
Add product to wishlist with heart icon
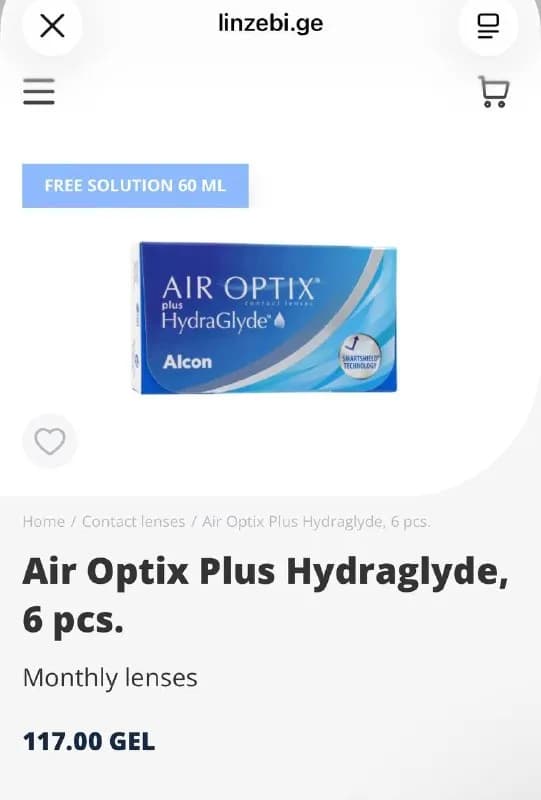(50, 441)
